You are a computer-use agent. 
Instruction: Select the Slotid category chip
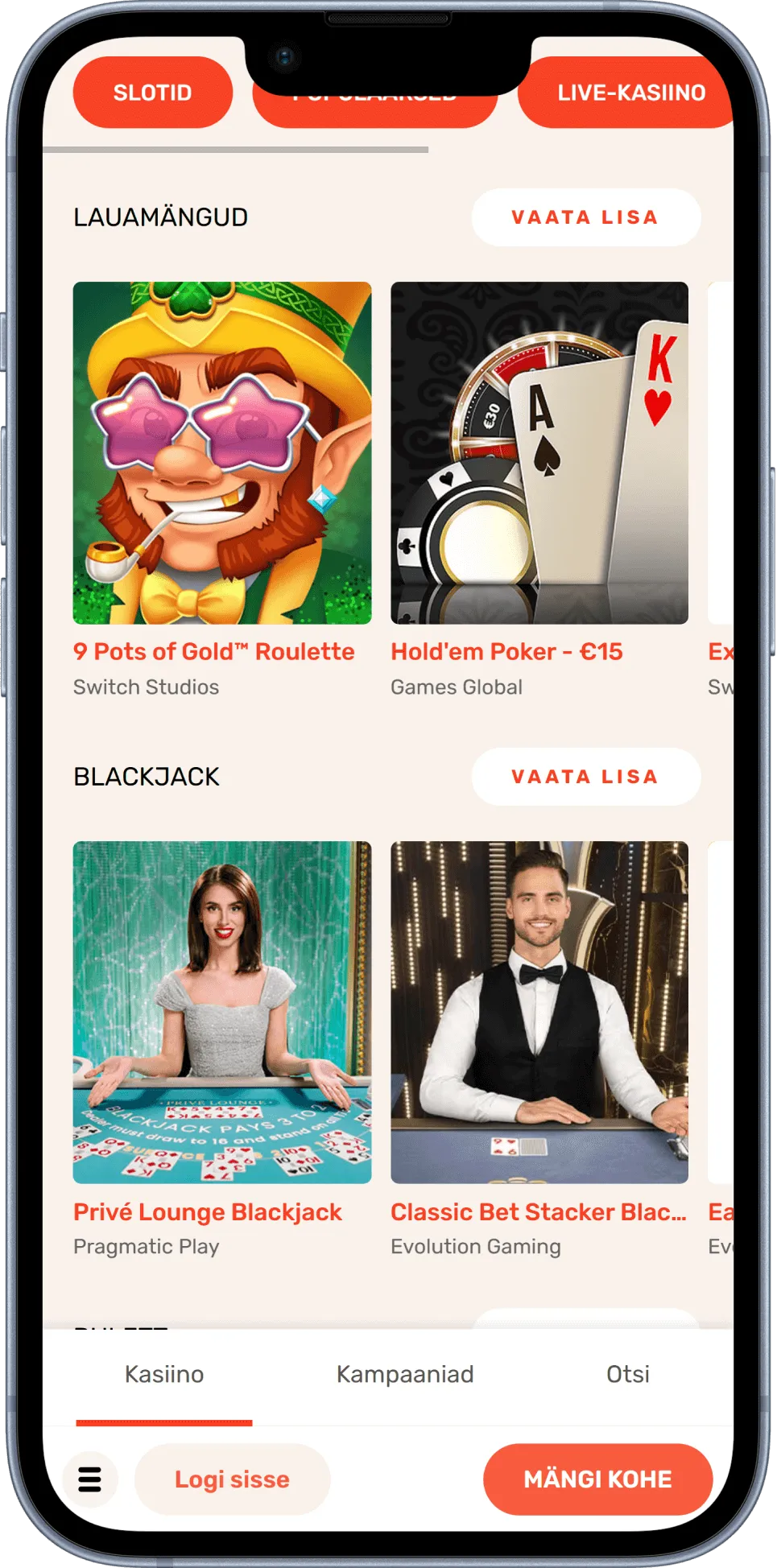[153, 93]
